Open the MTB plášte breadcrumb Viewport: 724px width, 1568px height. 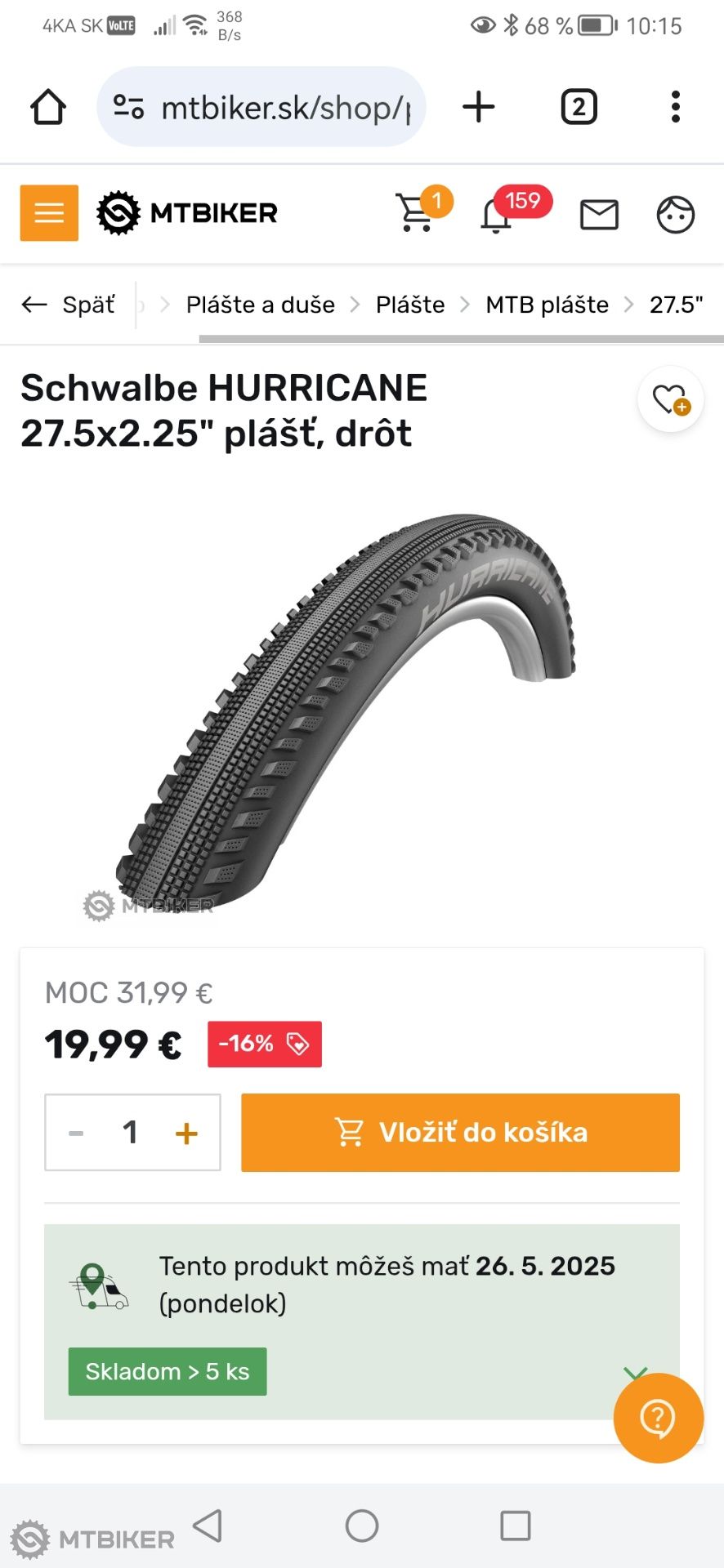pos(547,305)
